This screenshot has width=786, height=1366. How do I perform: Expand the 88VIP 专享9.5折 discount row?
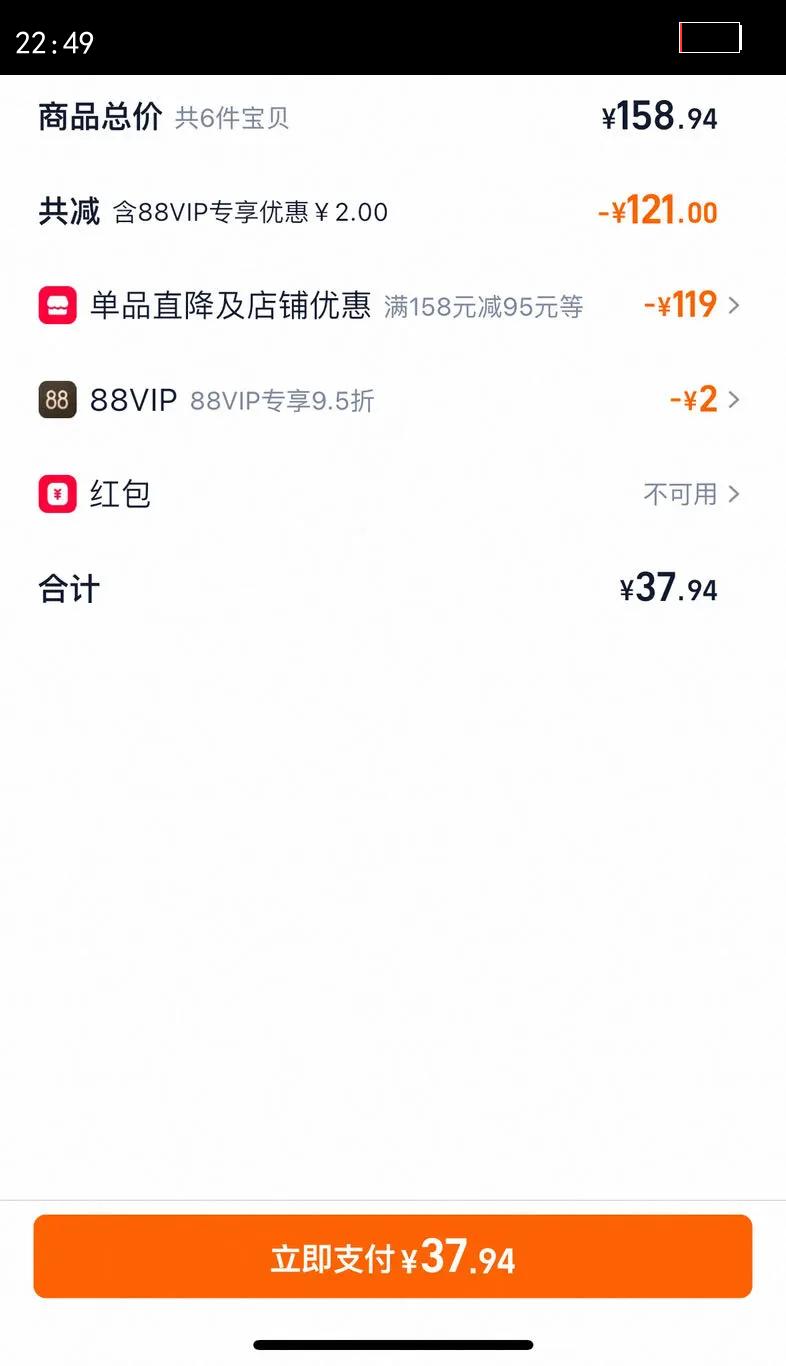tap(735, 399)
